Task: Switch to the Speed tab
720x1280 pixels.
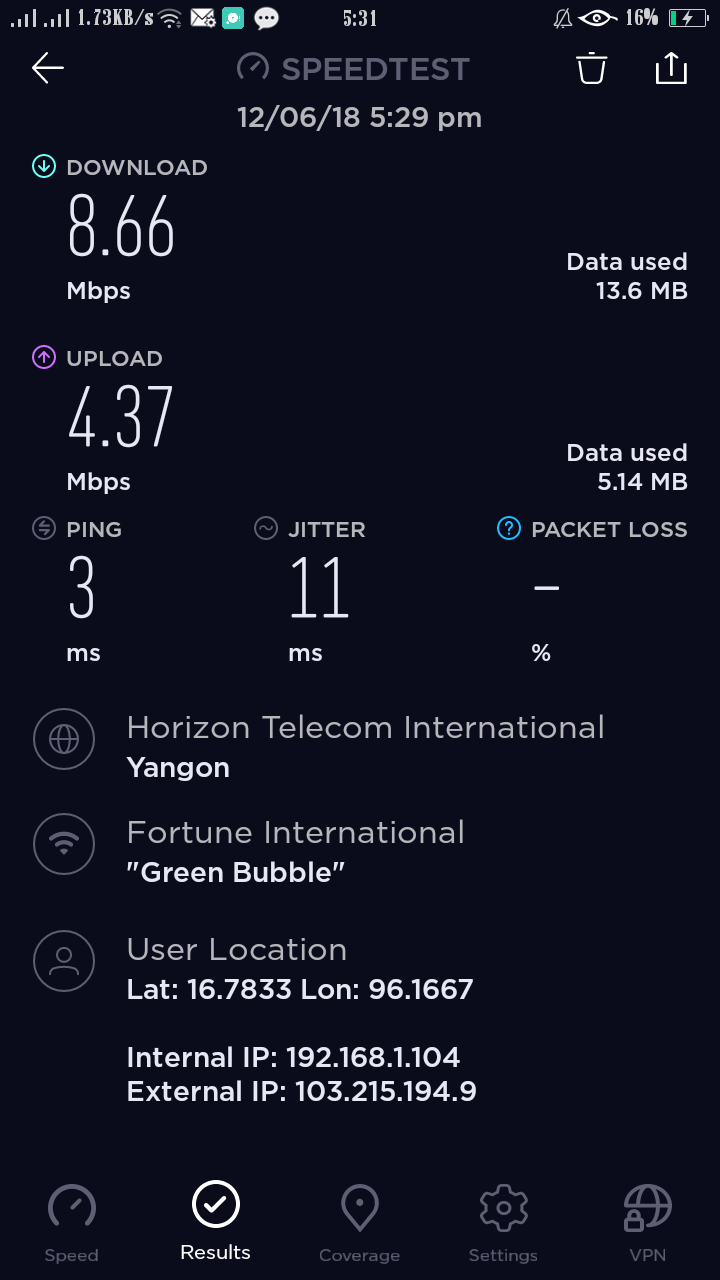Action: click(72, 1222)
